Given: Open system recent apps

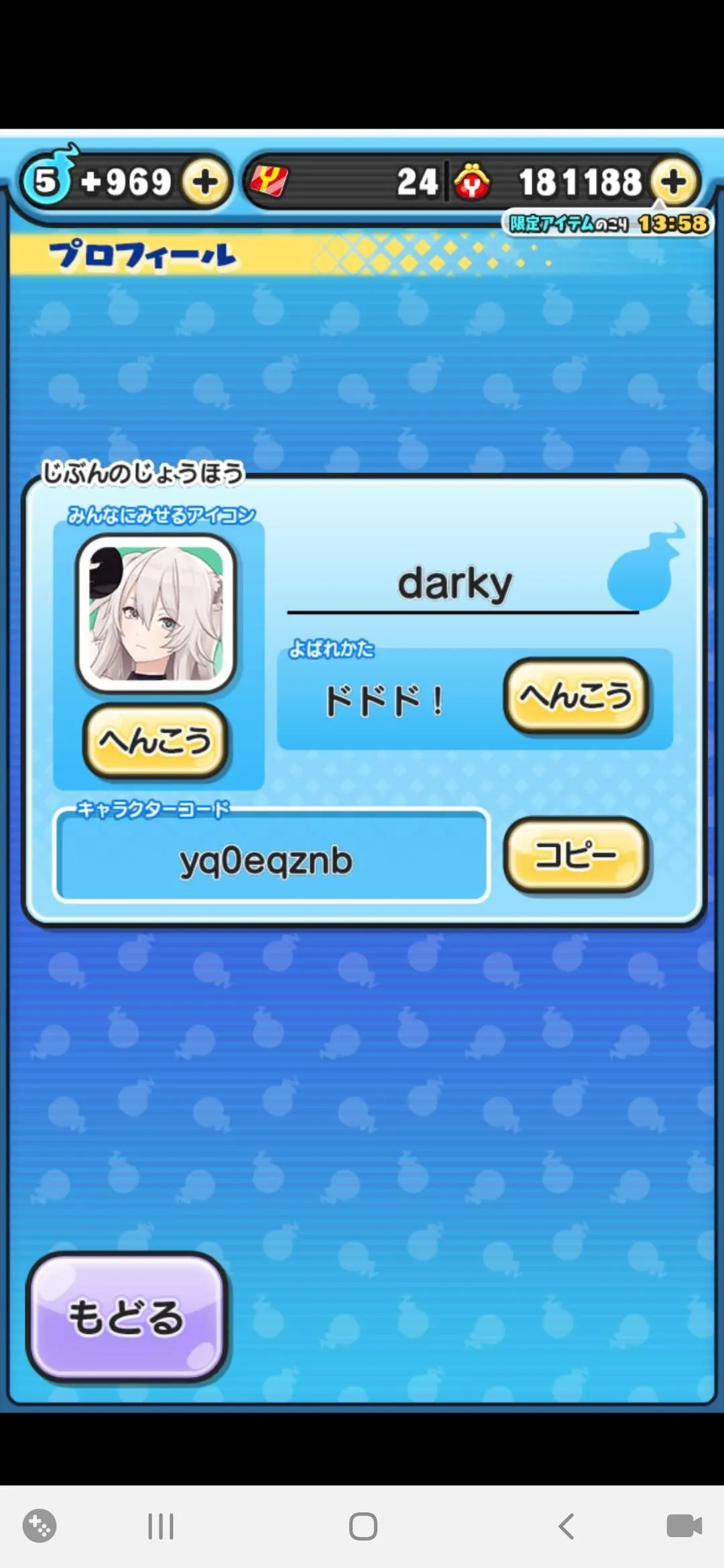Looking at the screenshot, I should click(x=161, y=1526).
